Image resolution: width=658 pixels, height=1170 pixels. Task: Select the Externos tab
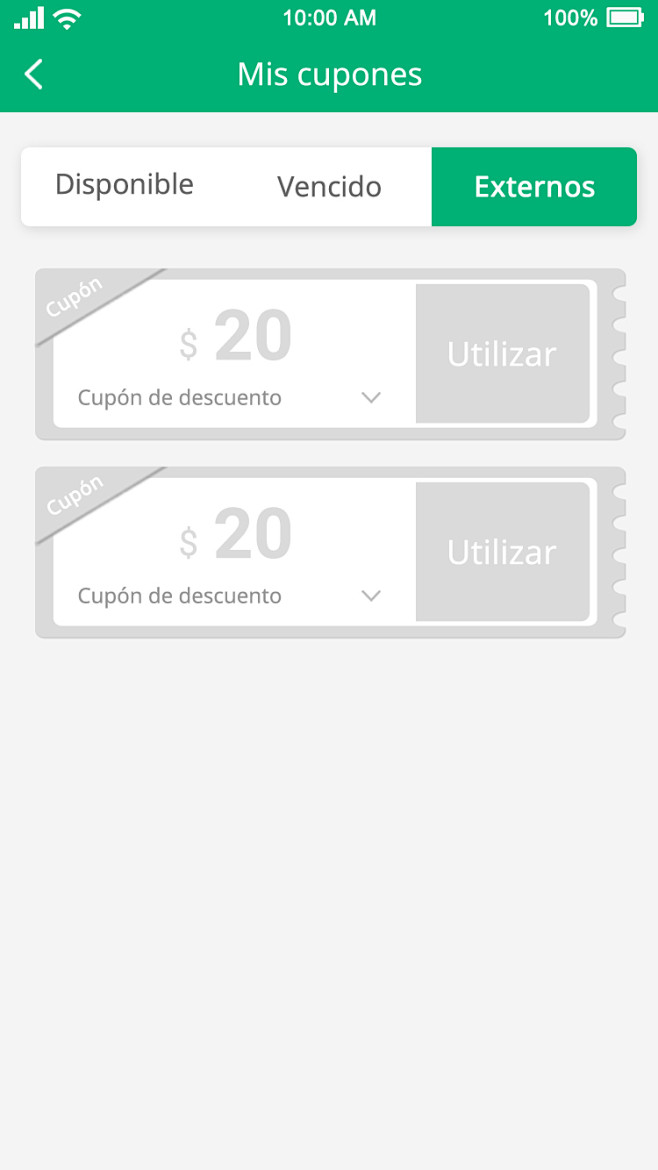(x=534, y=187)
